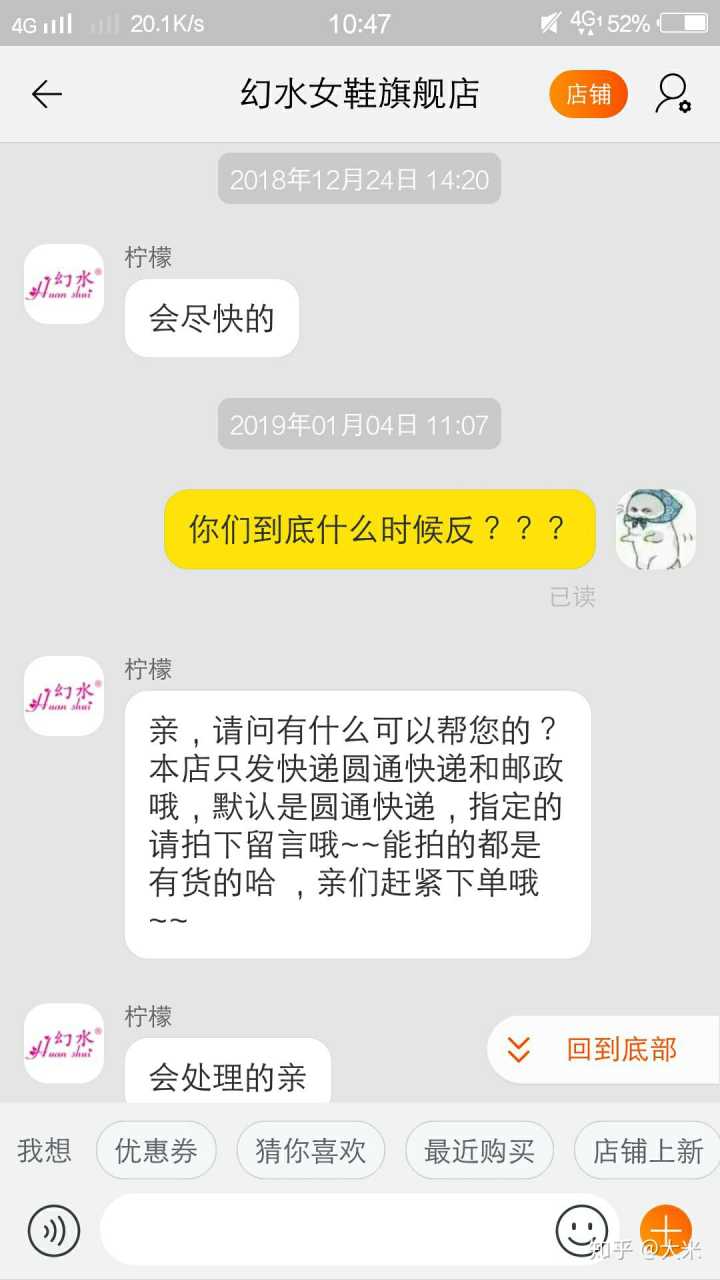Tap the 最近购买 chip

[479, 1151]
